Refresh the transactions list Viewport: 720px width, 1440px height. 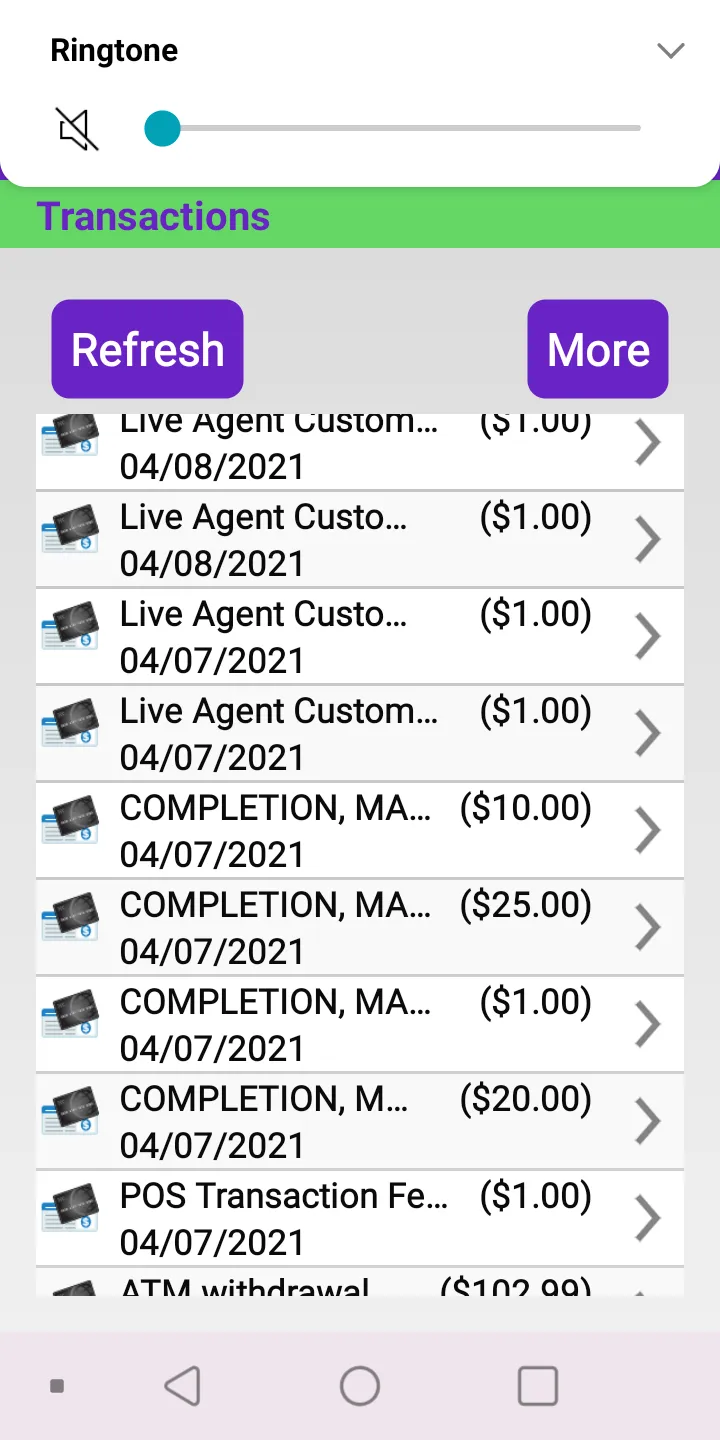[147, 349]
